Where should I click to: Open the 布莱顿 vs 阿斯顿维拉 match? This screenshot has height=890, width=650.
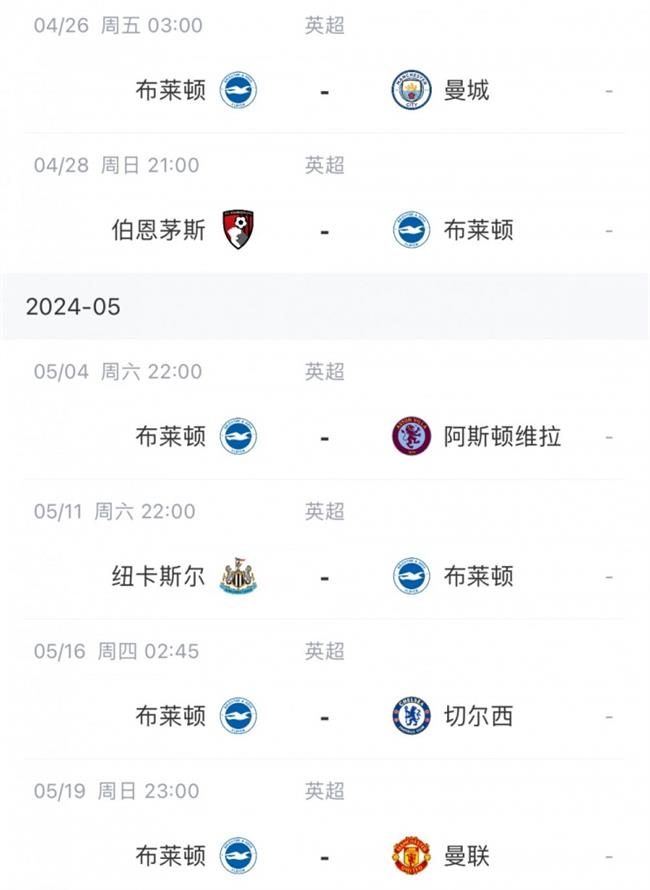tap(325, 437)
